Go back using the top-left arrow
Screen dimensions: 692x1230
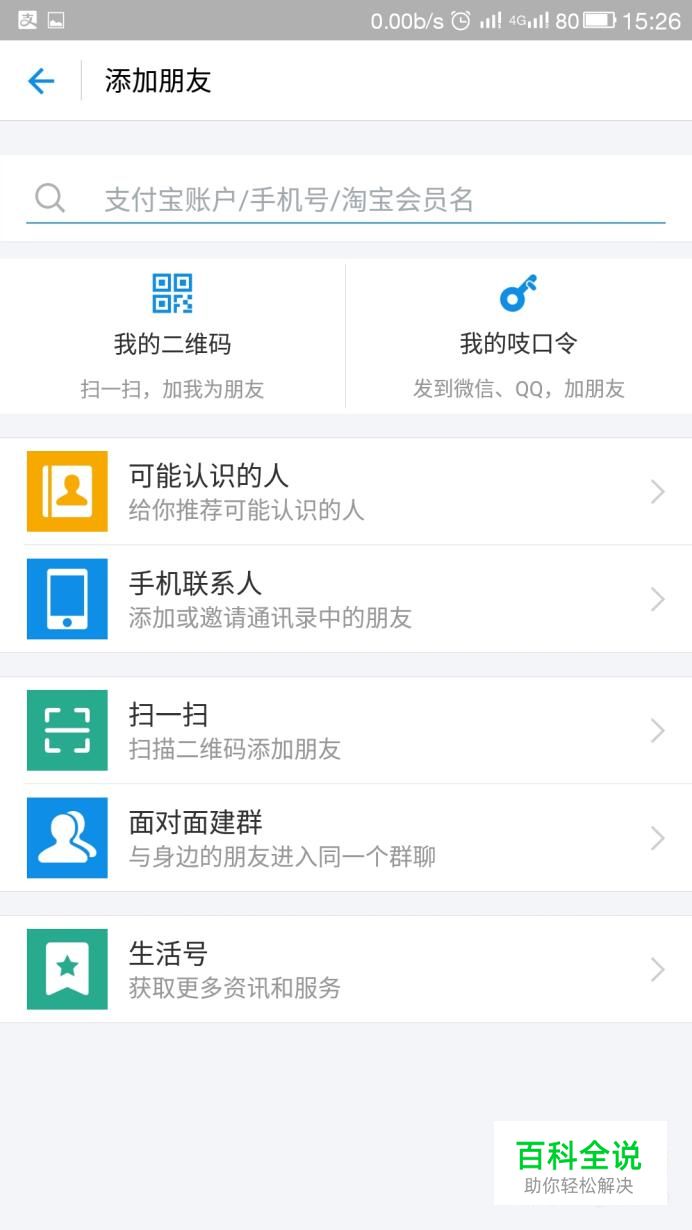41,81
